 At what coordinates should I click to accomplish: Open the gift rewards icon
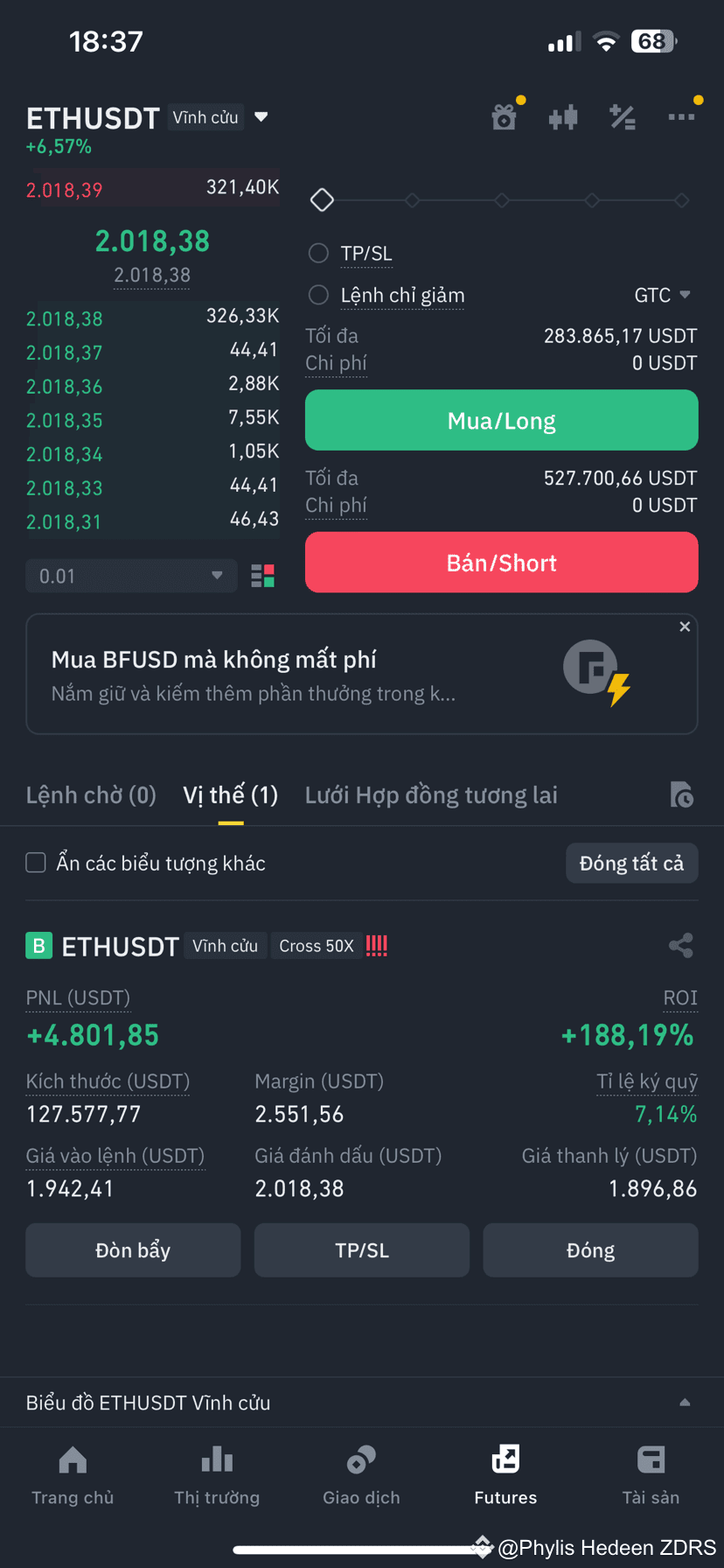504,116
